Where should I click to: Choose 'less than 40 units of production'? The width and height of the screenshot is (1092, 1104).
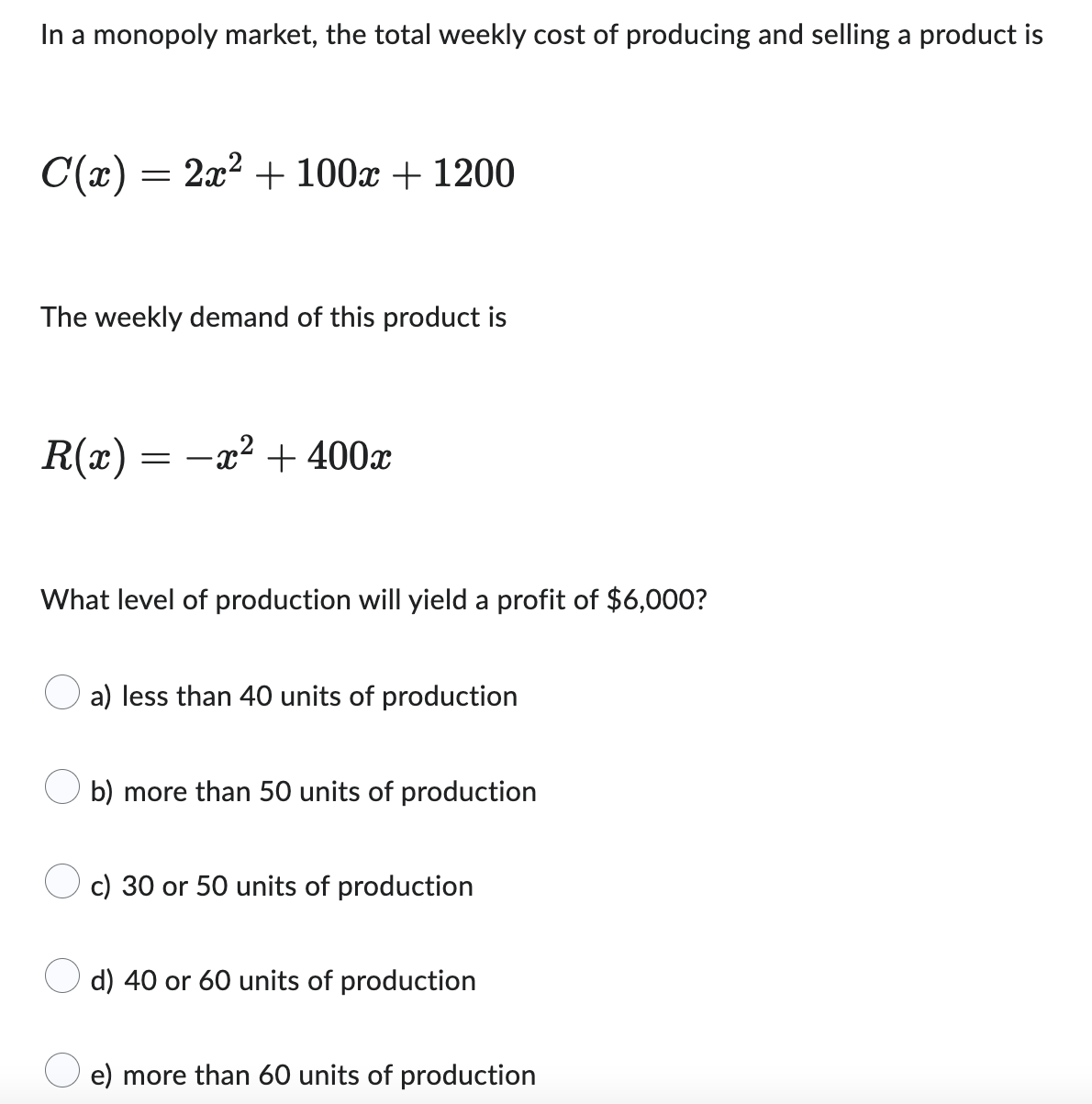tap(303, 696)
